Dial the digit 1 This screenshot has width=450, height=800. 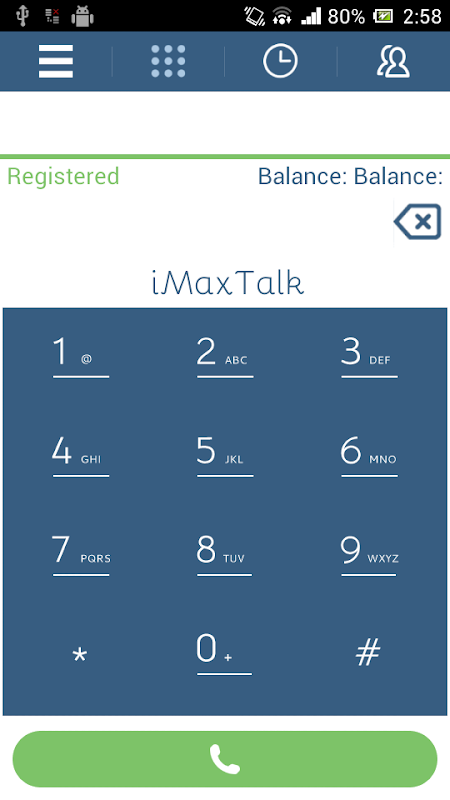[81, 357]
